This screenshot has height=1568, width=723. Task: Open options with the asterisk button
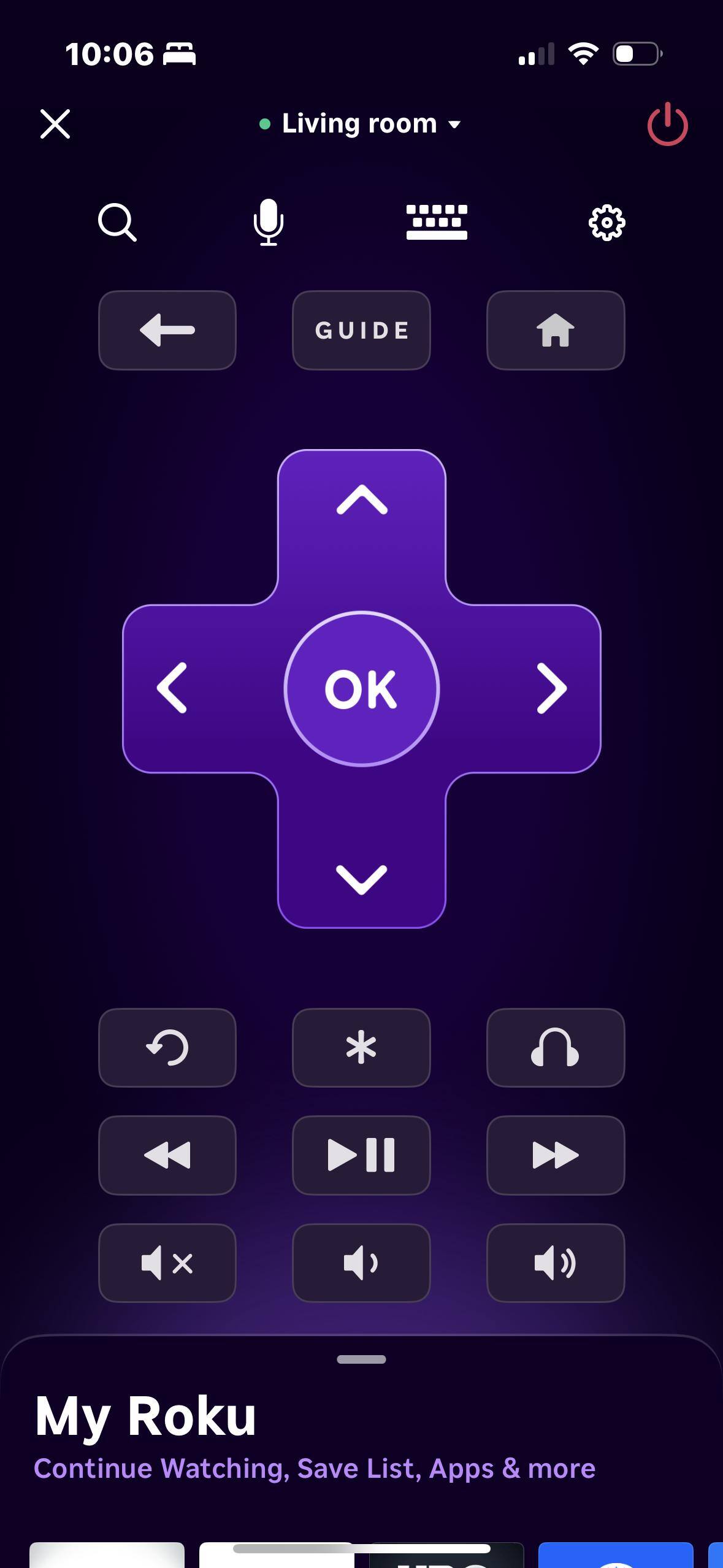[x=361, y=1047]
